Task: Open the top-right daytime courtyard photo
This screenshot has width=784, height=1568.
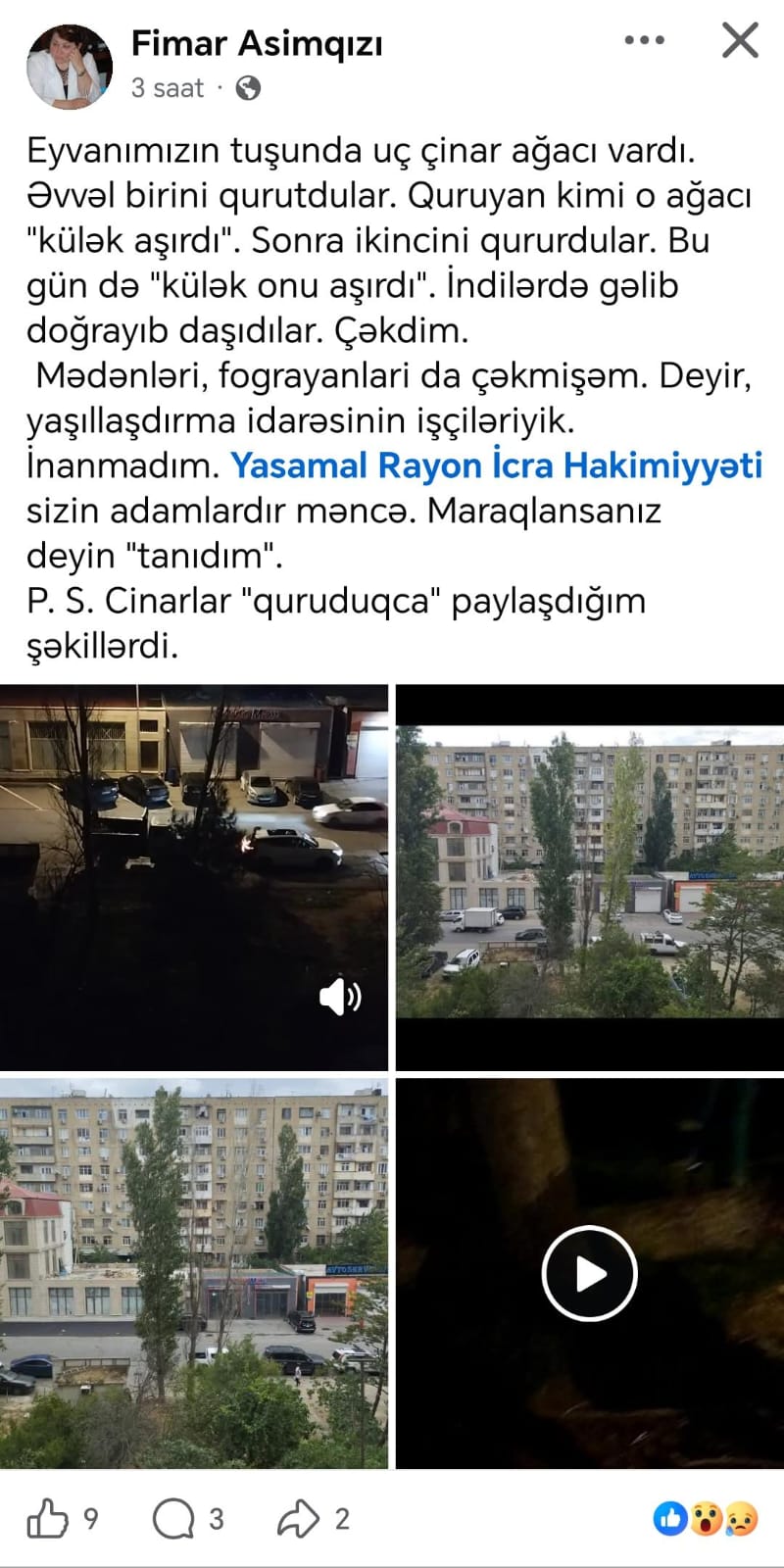Action: click(x=589, y=877)
